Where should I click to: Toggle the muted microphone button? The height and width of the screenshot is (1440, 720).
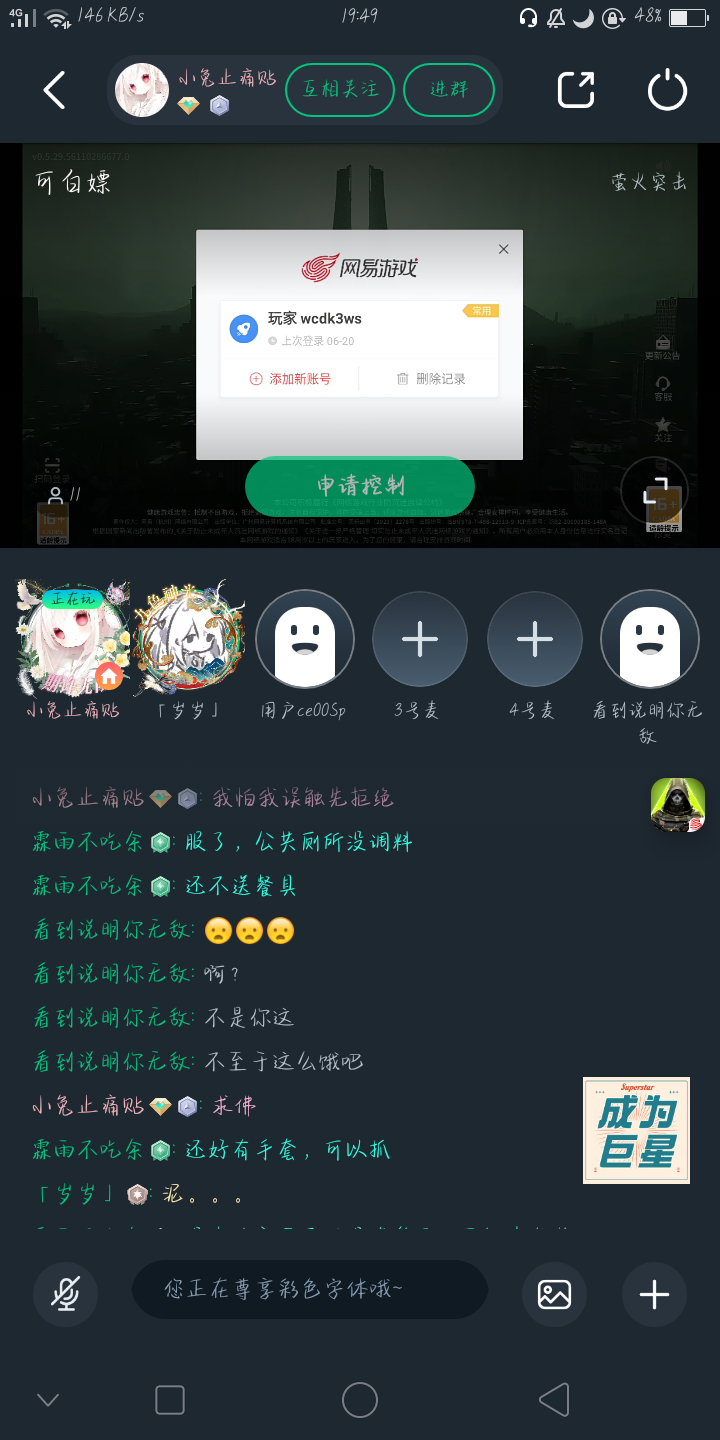(x=65, y=1294)
